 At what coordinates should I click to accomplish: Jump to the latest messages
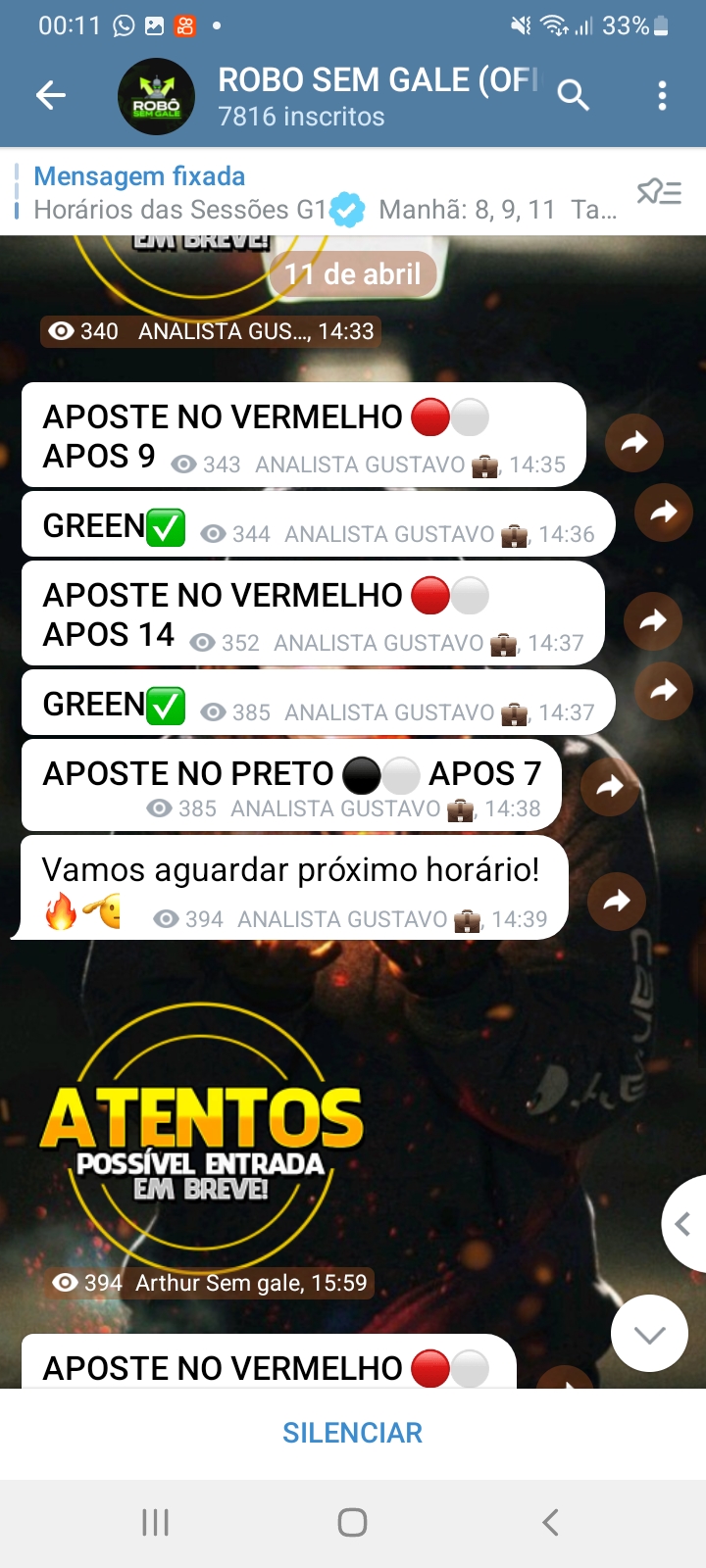click(649, 1334)
